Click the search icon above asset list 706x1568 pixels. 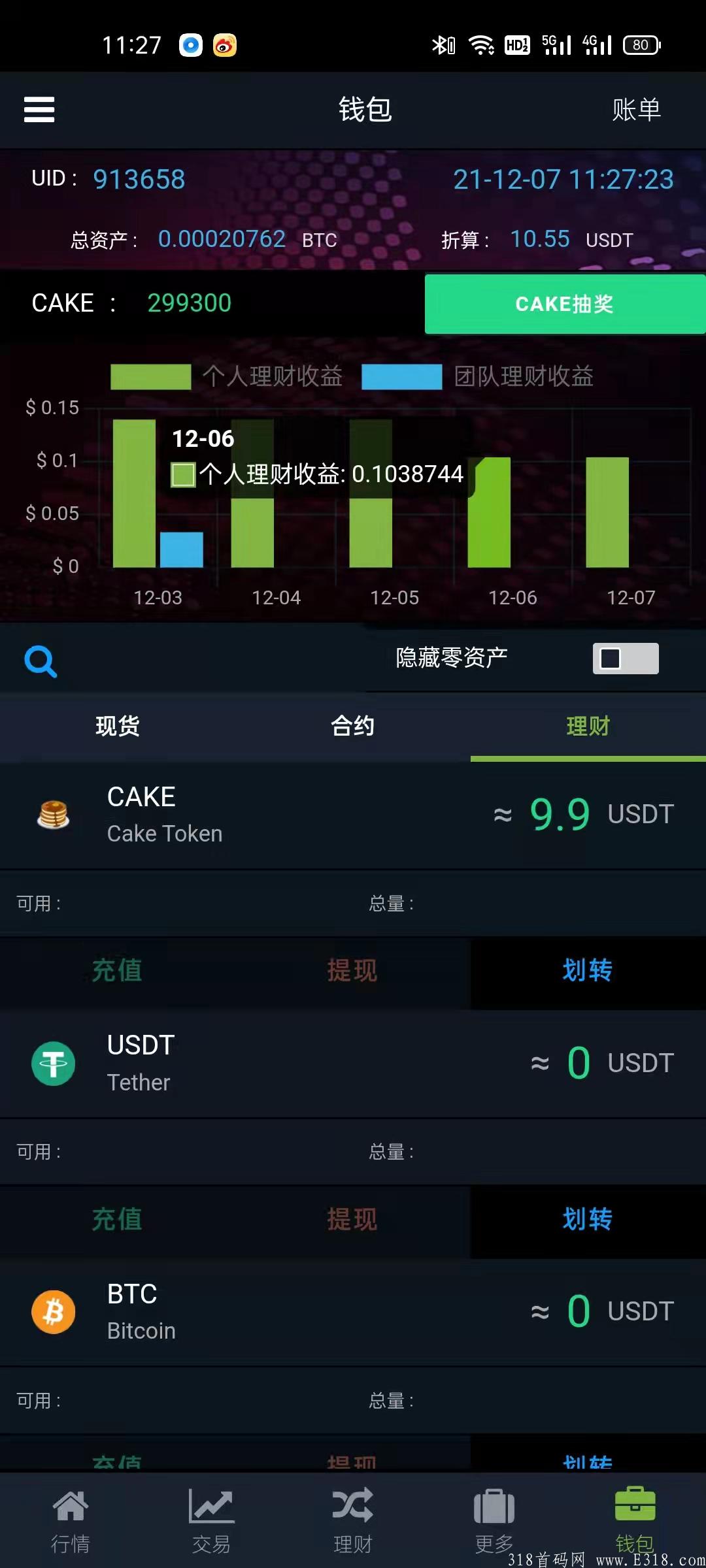click(x=41, y=660)
